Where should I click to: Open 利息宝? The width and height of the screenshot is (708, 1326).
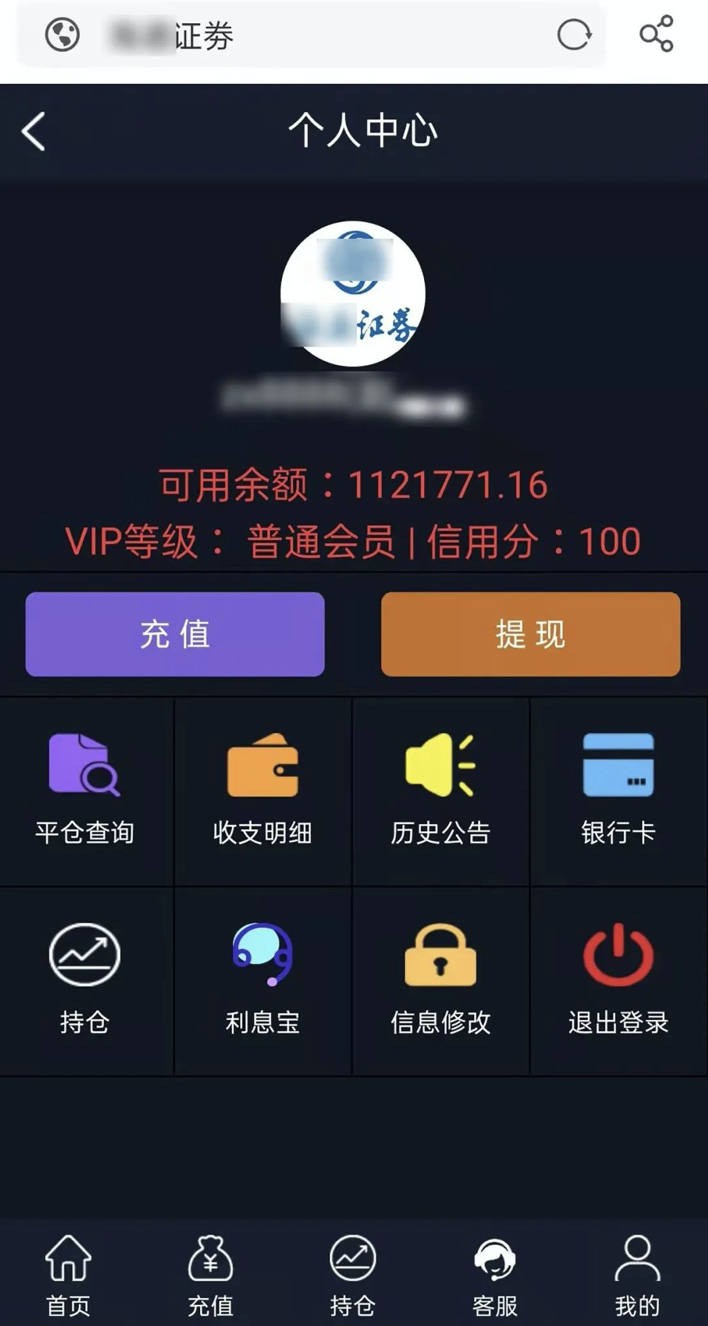point(263,980)
